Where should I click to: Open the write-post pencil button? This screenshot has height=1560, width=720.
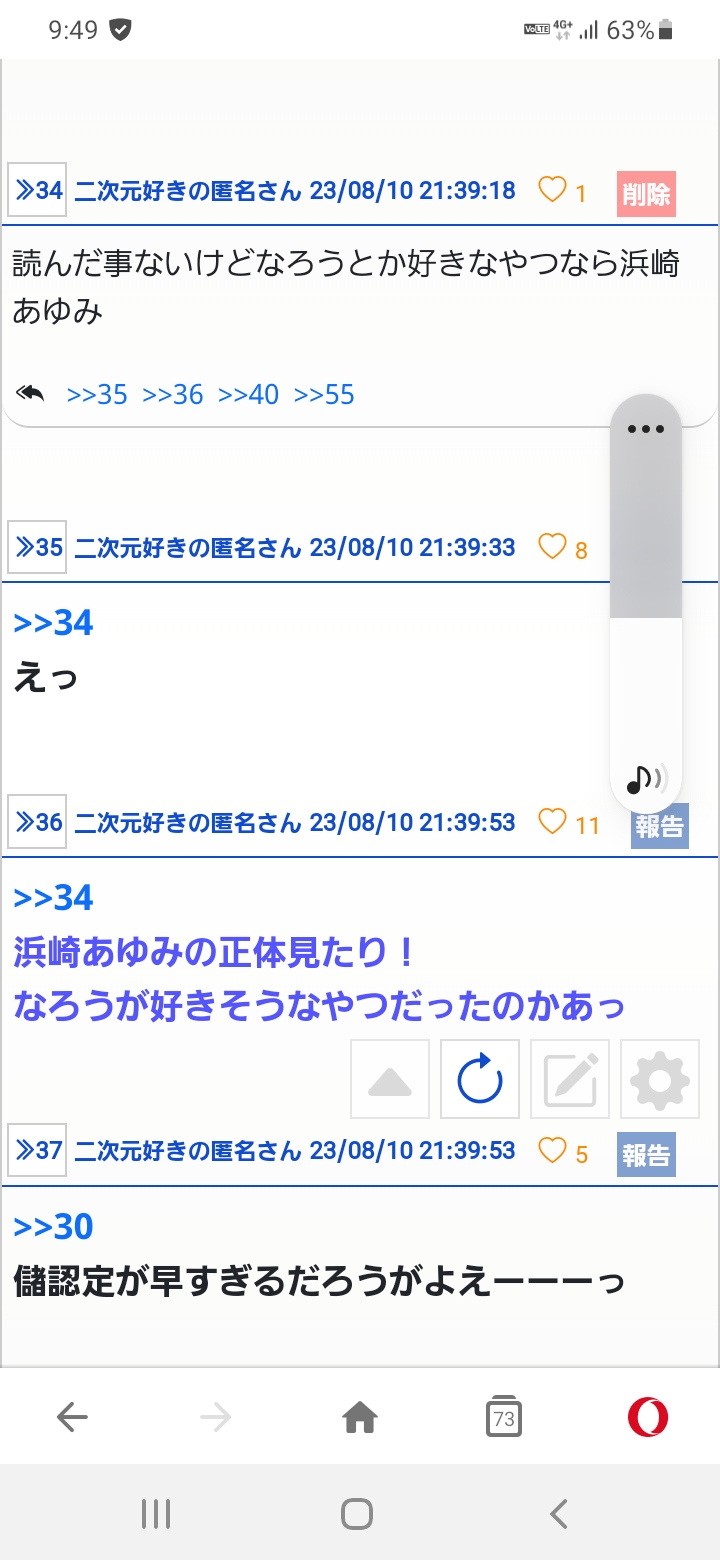click(x=570, y=1079)
